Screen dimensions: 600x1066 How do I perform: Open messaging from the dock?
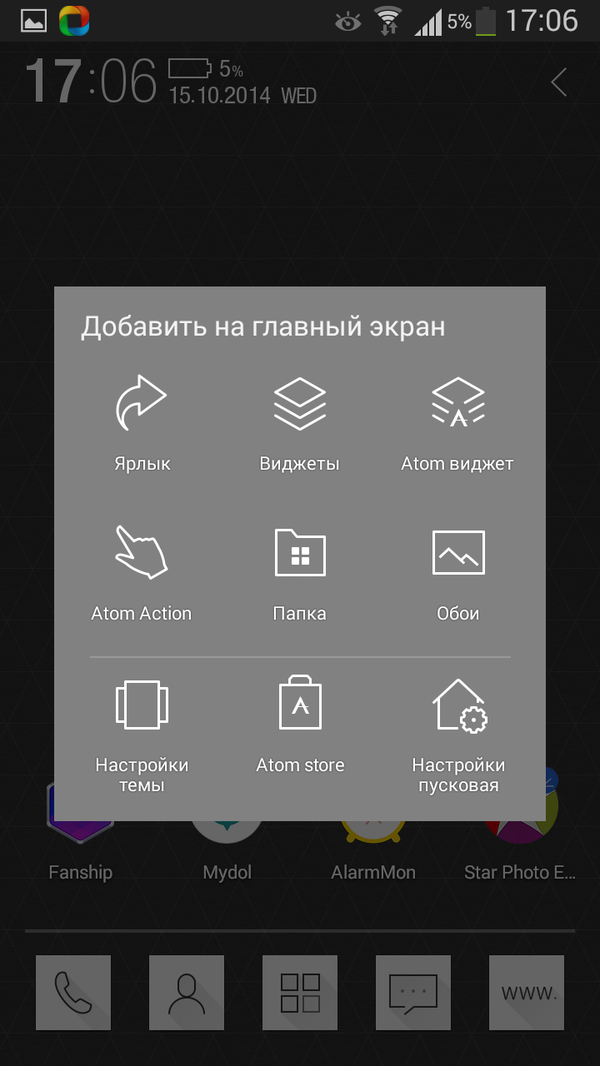(x=413, y=992)
